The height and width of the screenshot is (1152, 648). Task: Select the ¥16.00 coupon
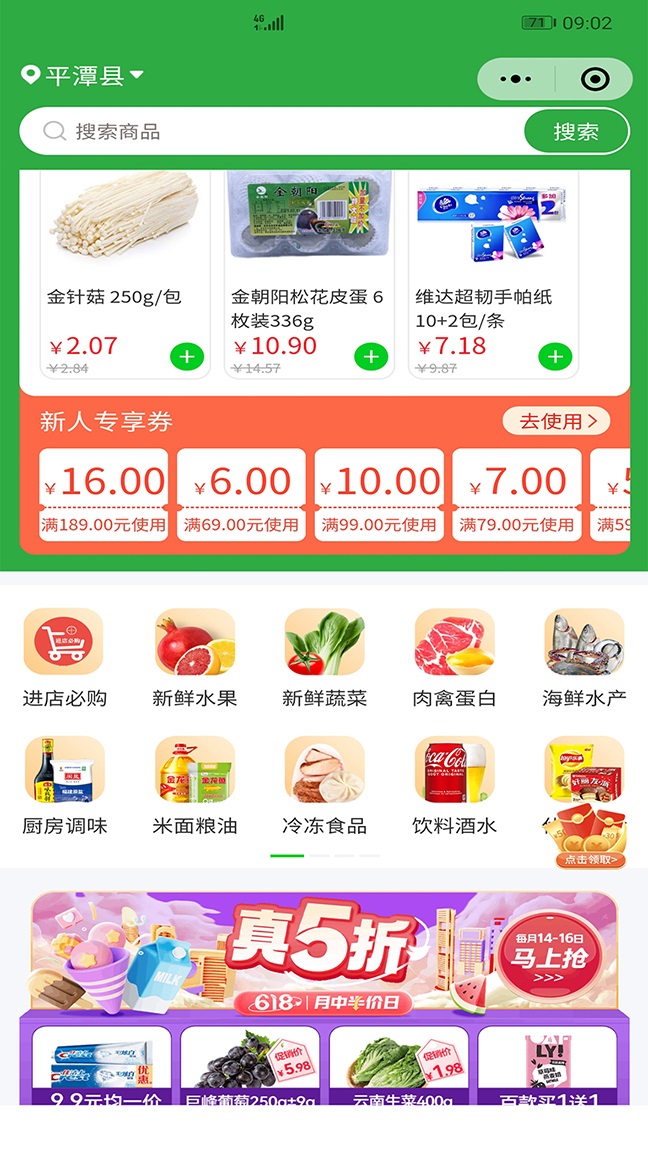click(104, 495)
